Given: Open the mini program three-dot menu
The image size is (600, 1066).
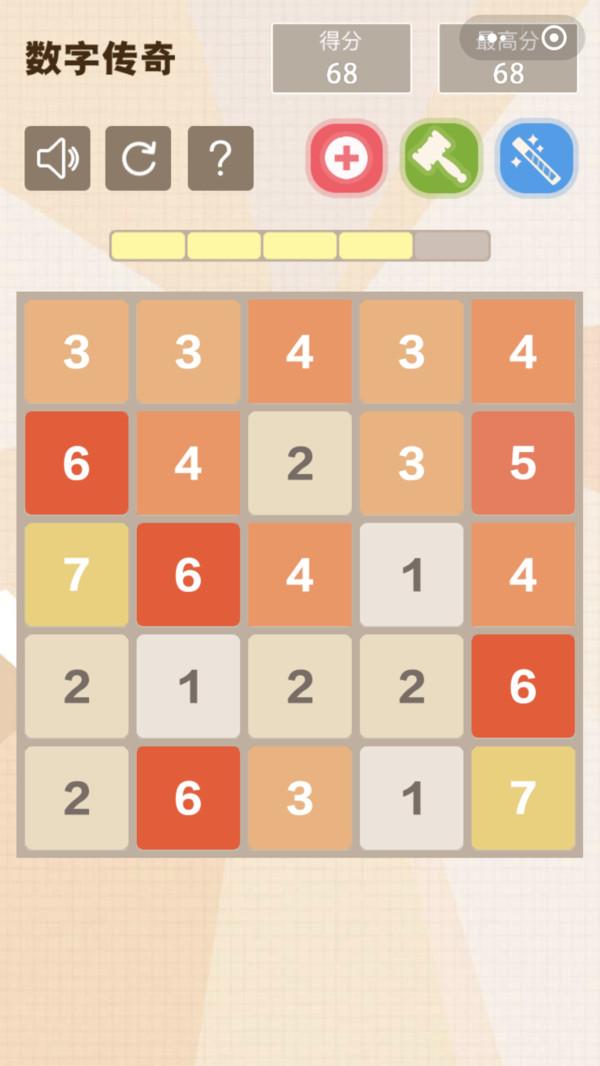Looking at the screenshot, I should (x=495, y=39).
